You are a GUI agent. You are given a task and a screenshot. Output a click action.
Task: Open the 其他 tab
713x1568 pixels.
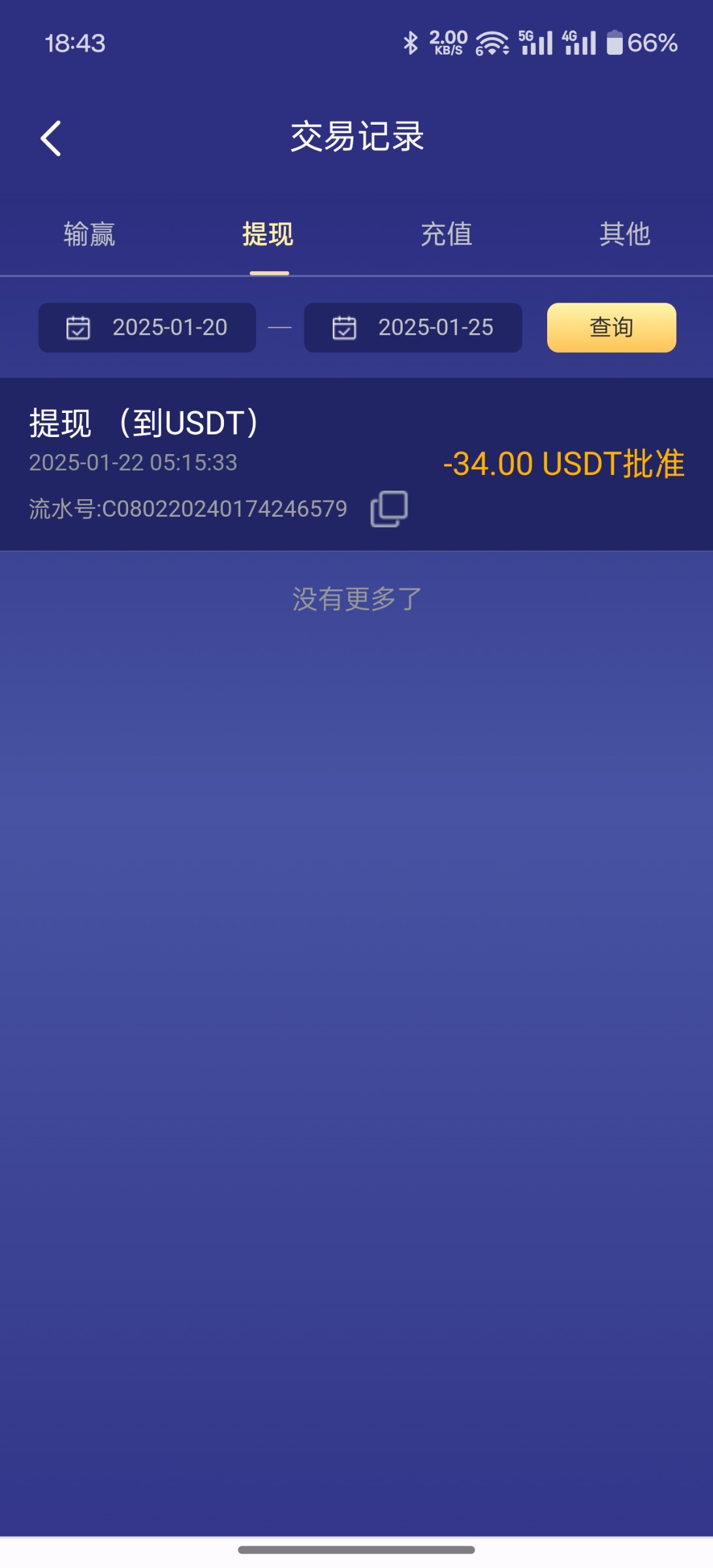pyautogui.click(x=625, y=234)
